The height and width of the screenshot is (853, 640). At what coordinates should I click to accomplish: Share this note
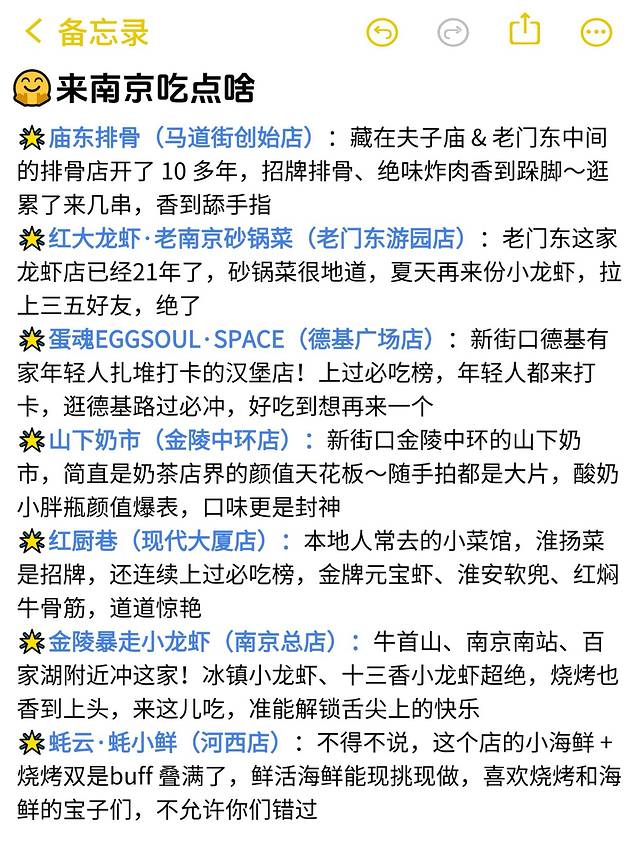click(524, 30)
